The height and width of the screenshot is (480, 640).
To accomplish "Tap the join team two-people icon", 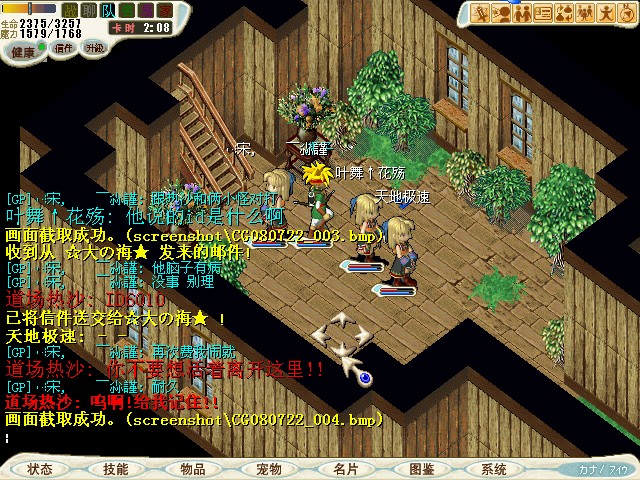I will pos(522,13).
